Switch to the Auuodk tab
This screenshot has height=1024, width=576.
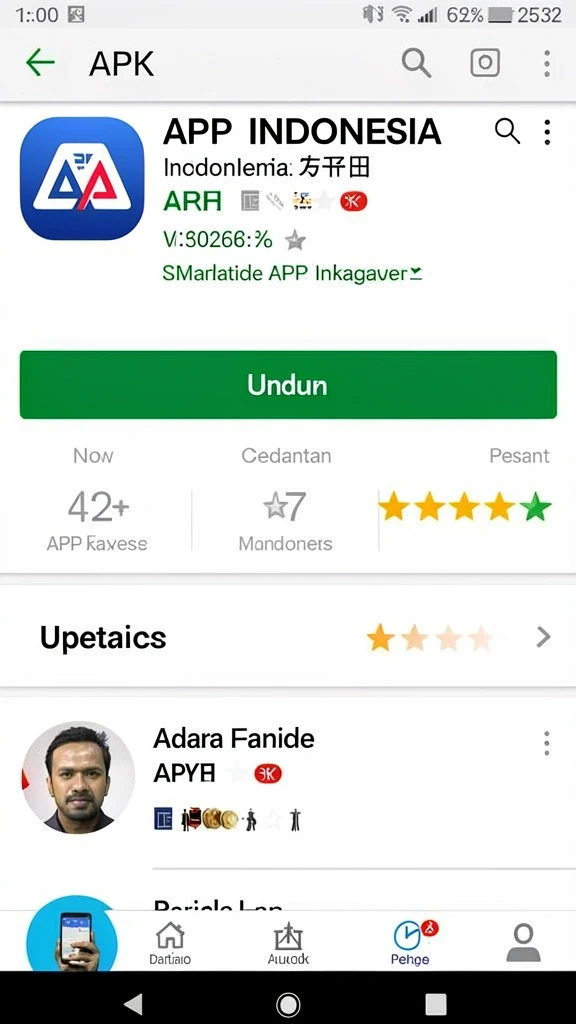pos(289,944)
